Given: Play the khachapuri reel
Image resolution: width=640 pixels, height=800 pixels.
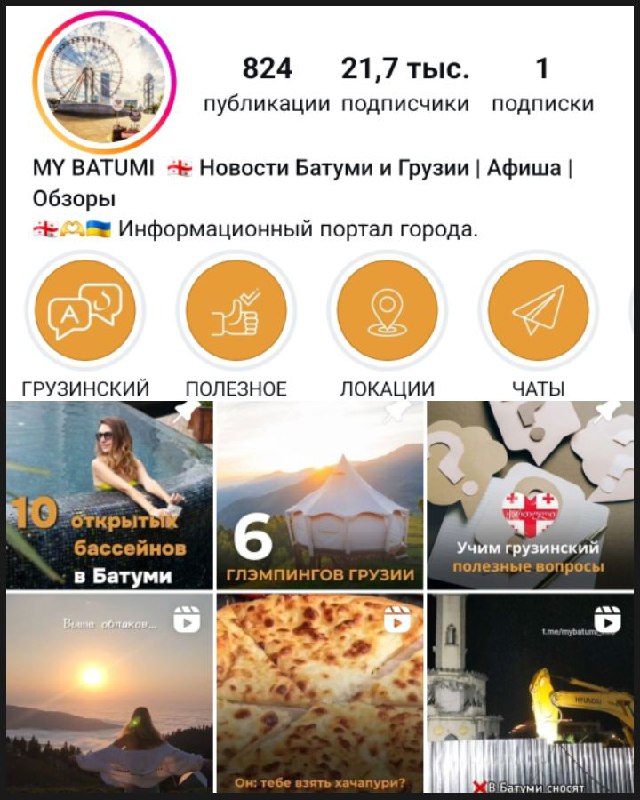Looking at the screenshot, I should (x=319, y=695).
